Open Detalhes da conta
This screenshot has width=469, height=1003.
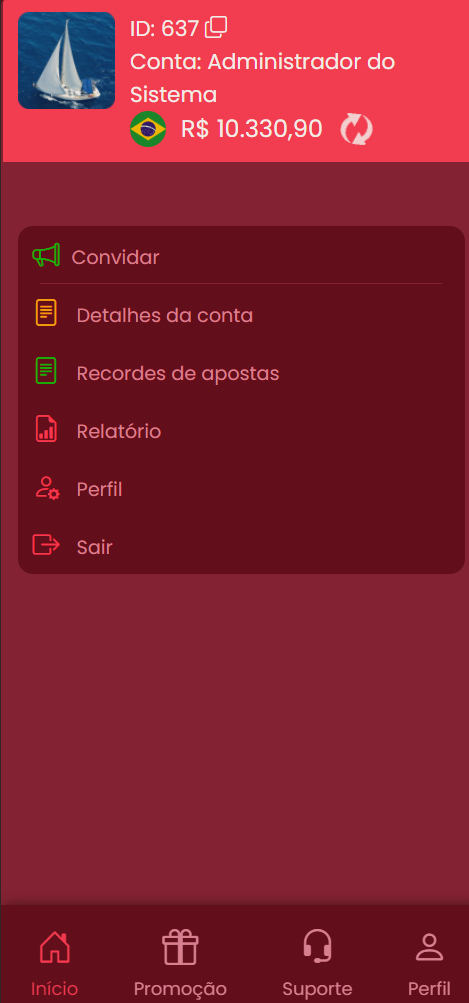[241, 315]
